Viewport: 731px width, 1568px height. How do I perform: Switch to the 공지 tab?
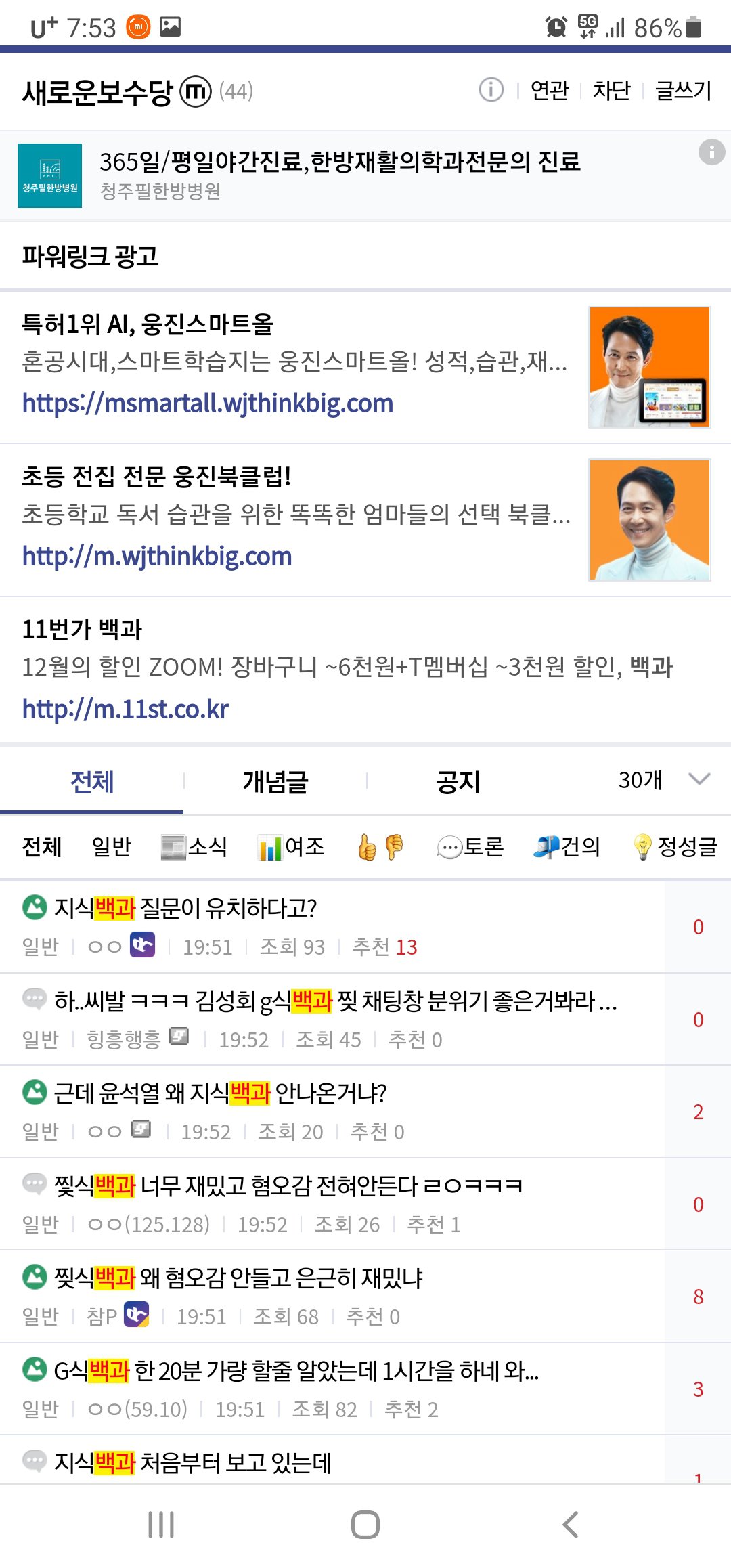coord(458,782)
